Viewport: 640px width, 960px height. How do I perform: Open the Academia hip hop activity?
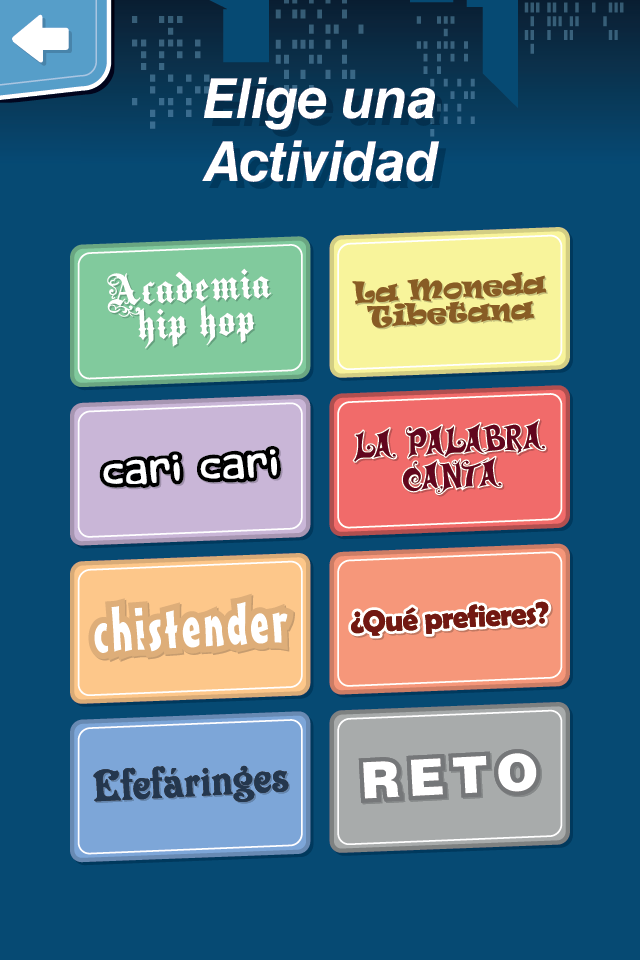(190, 311)
